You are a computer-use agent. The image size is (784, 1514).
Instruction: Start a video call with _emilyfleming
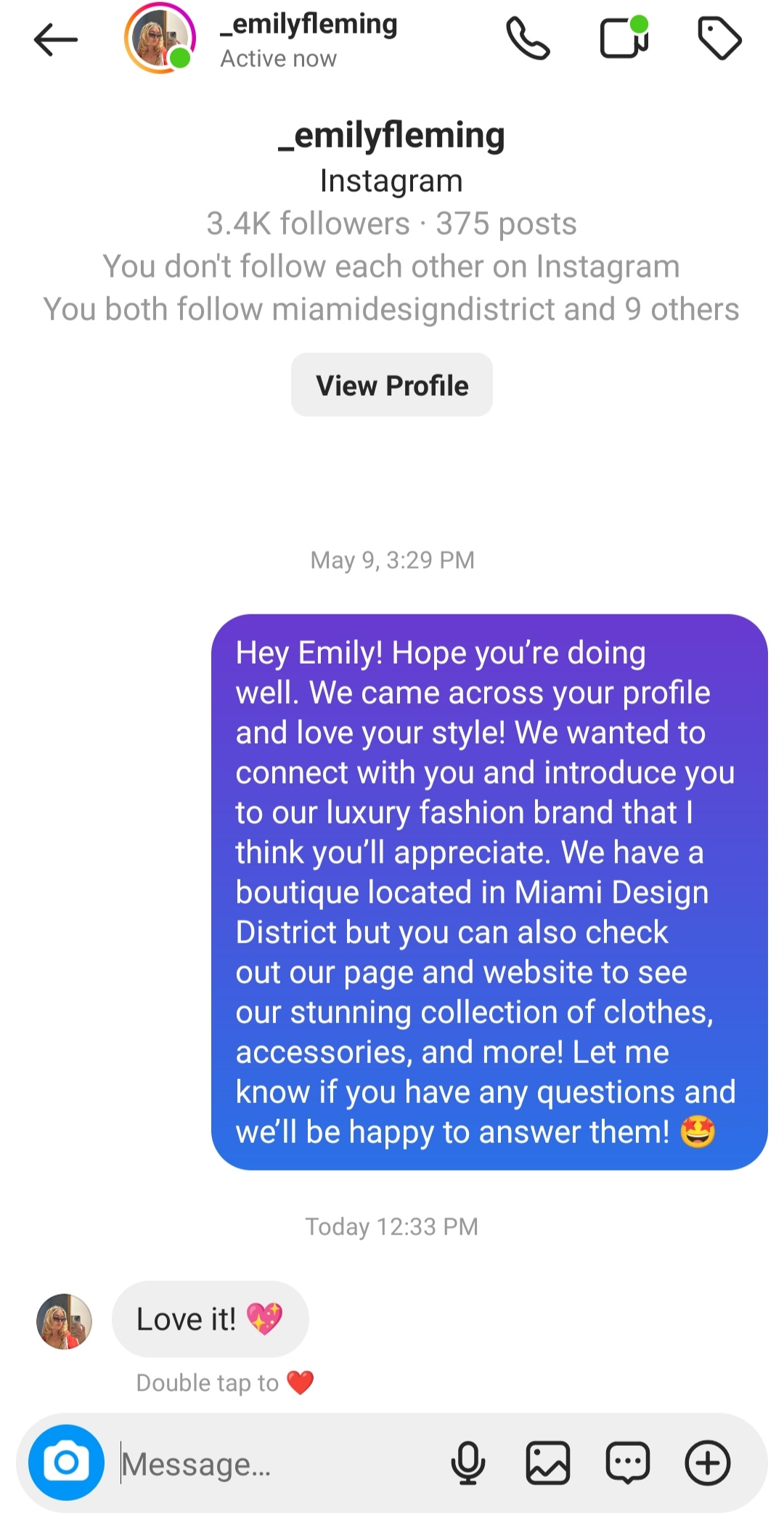pyautogui.click(x=624, y=38)
